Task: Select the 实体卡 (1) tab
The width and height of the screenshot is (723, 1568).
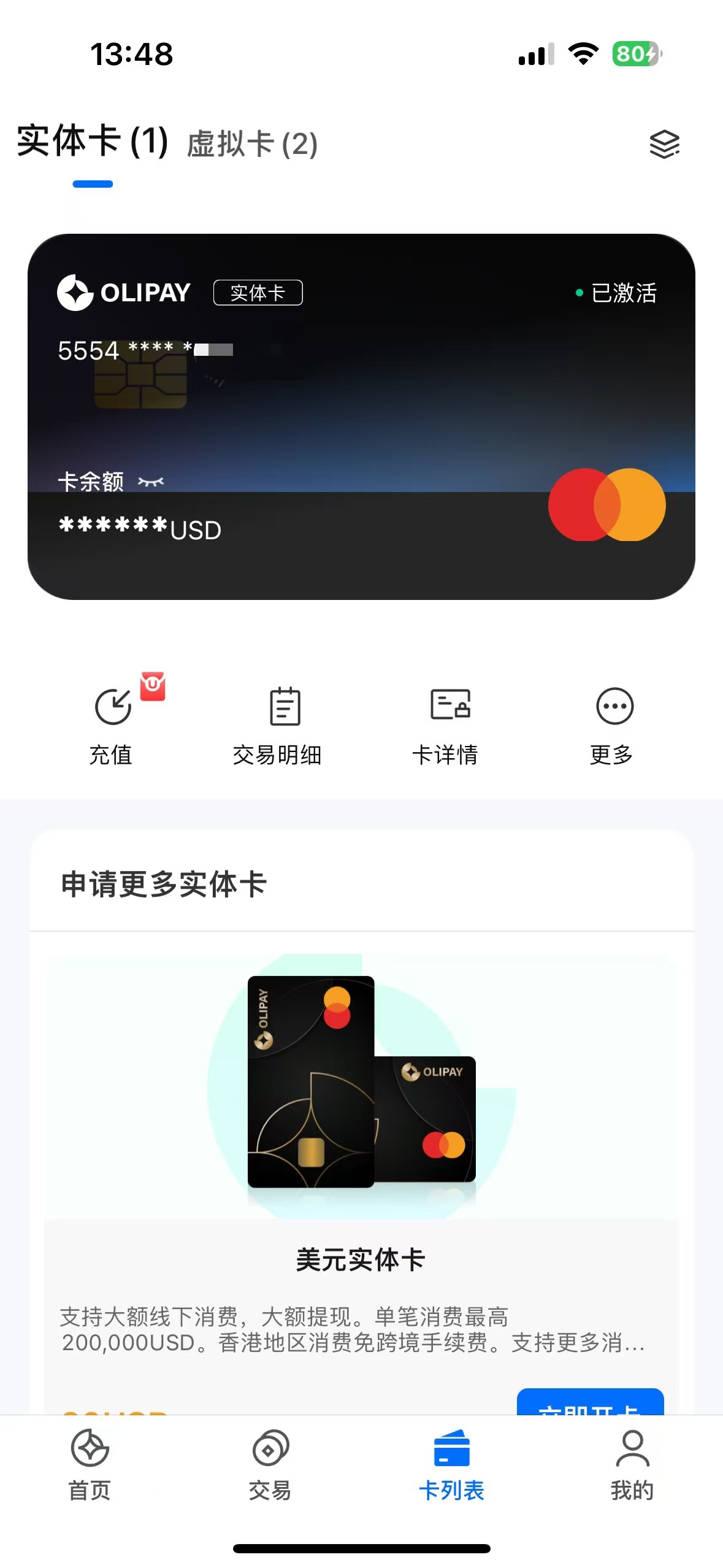Action: [93, 141]
